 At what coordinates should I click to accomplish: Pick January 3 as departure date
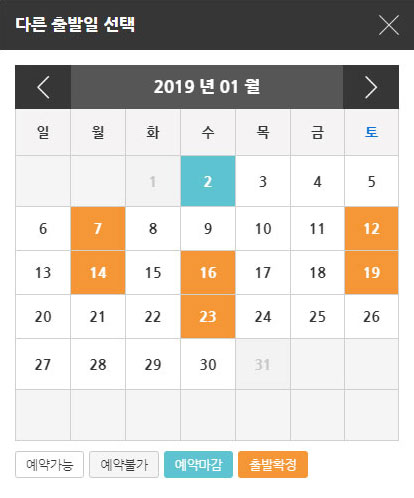(263, 181)
